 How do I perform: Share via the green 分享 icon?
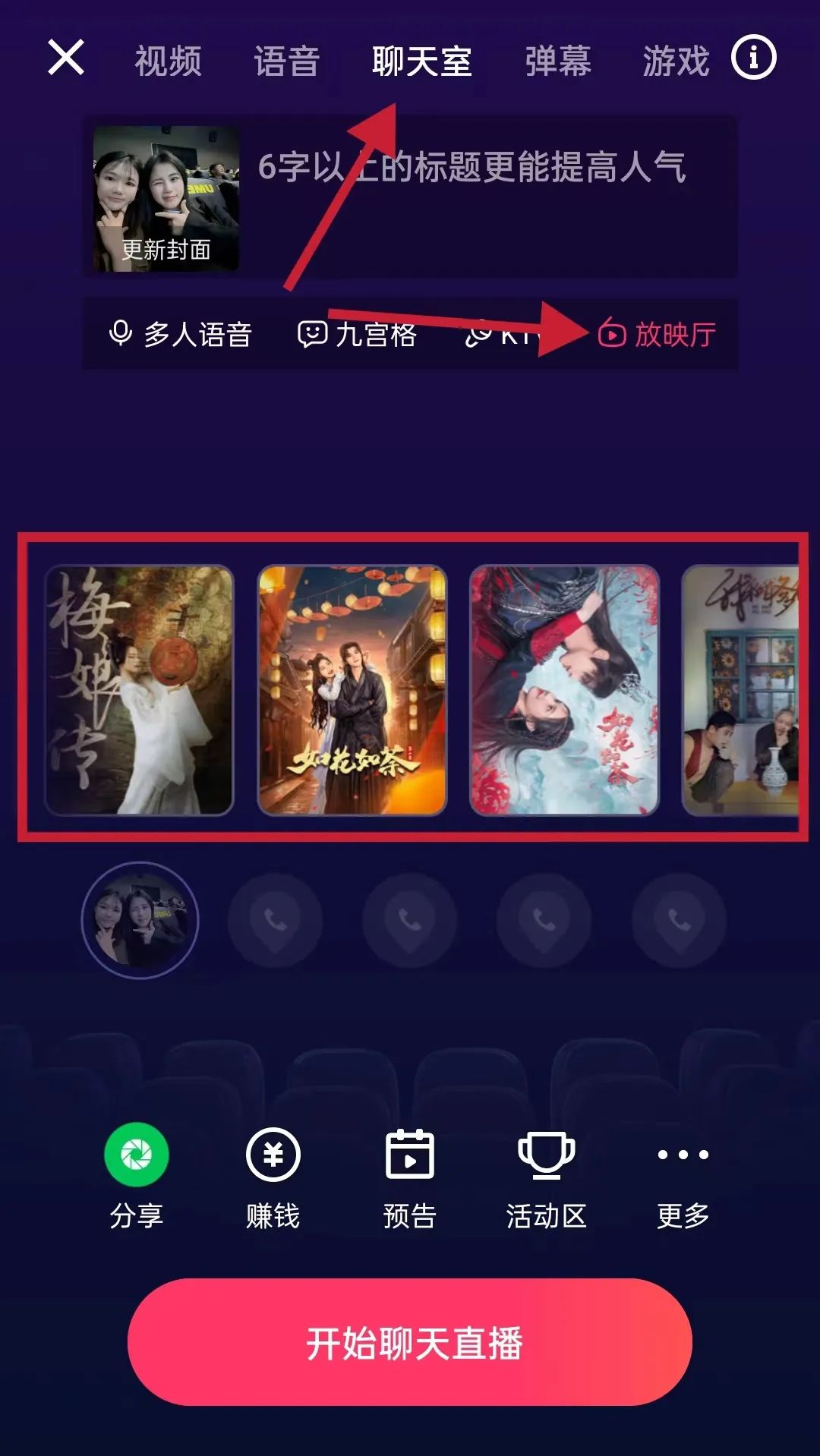tap(137, 1155)
